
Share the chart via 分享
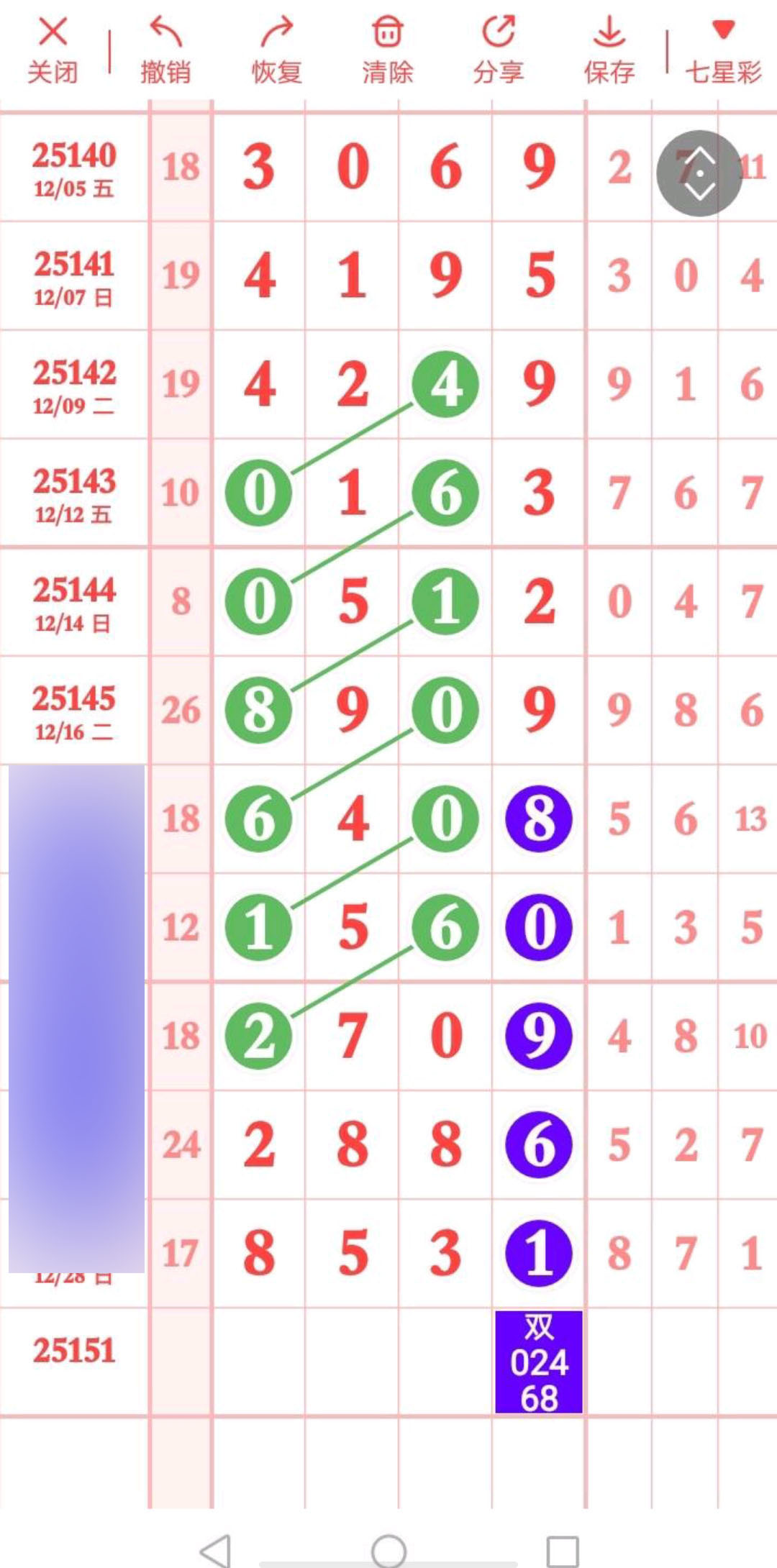(x=498, y=50)
